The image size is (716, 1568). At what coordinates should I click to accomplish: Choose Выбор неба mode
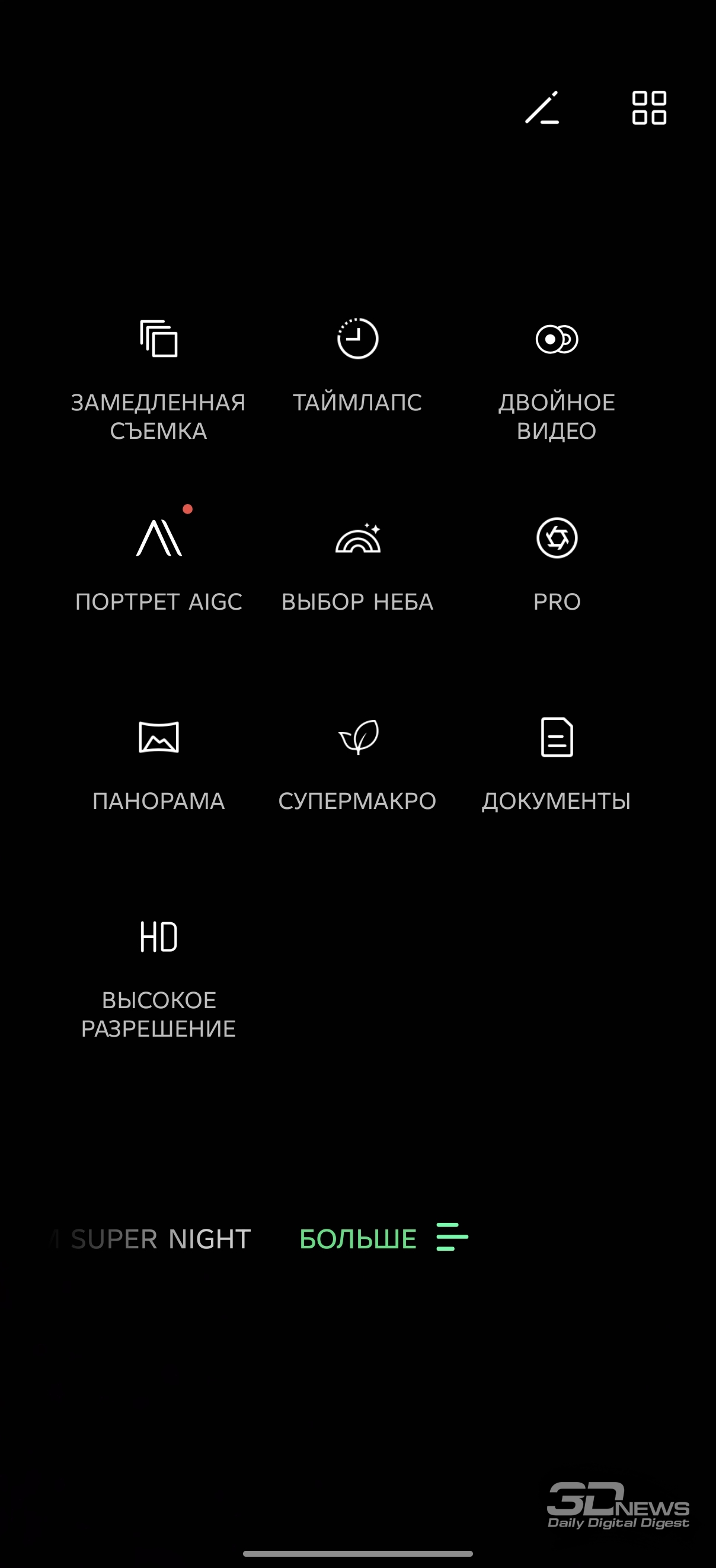coord(357,563)
